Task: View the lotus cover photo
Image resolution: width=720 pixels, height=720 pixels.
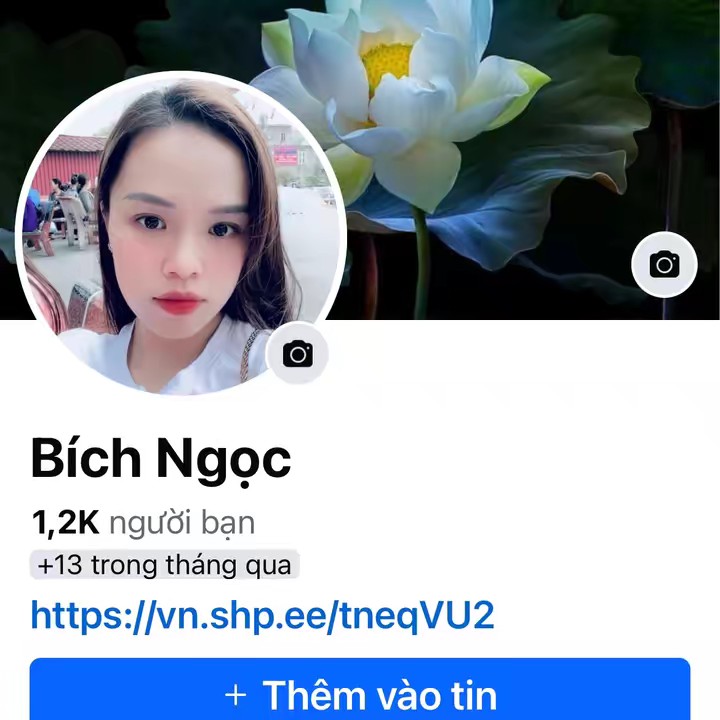Action: 500,150
